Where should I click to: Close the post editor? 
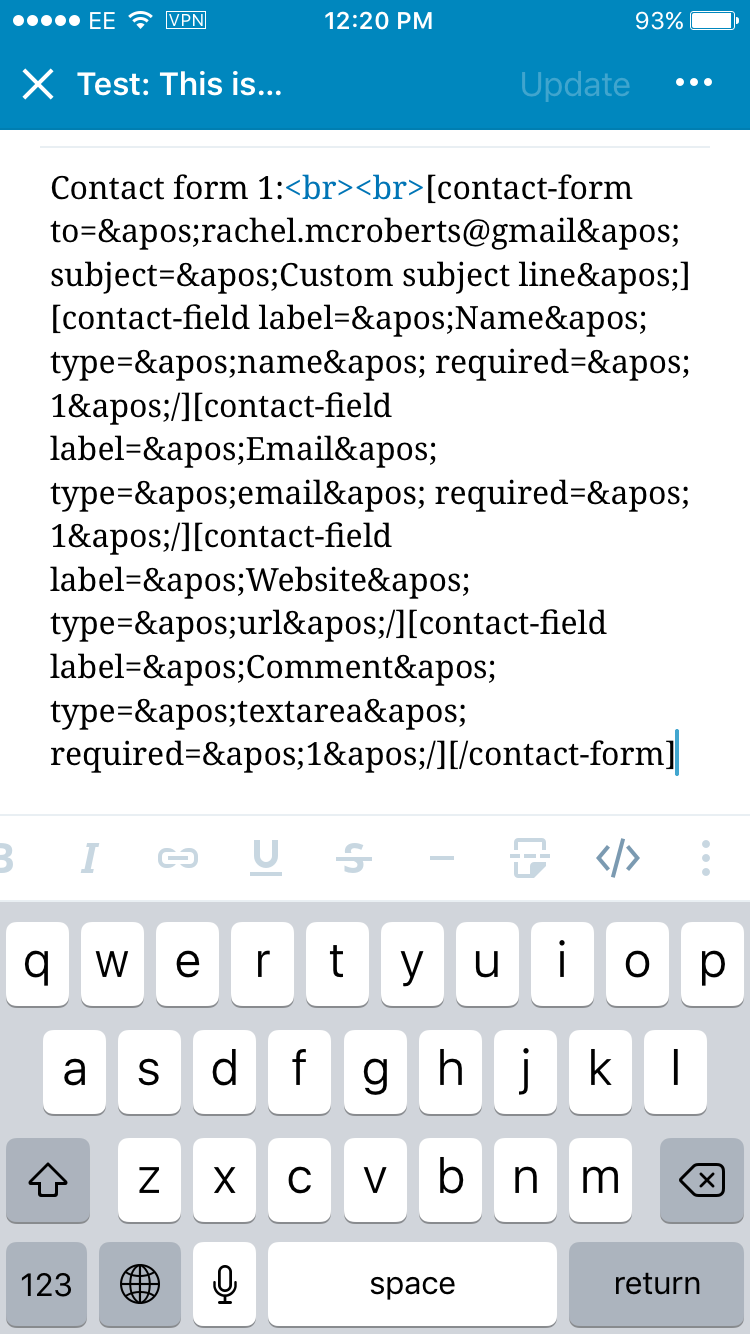click(x=38, y=85)
